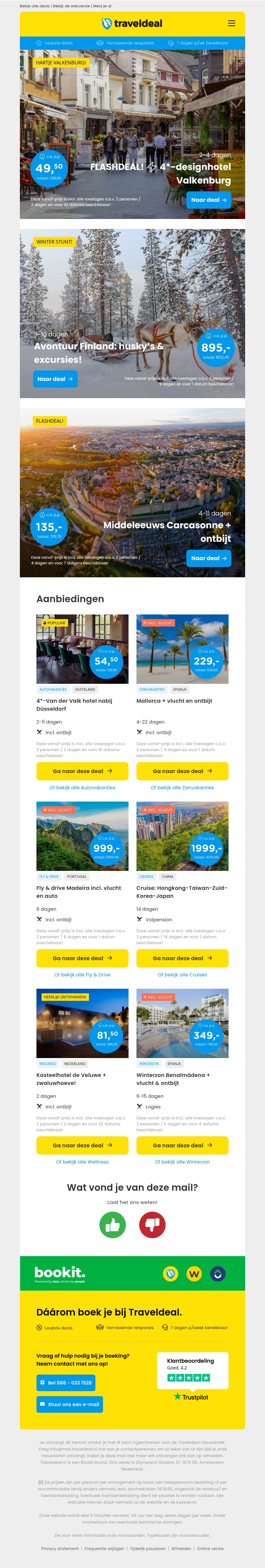Open 'Naar deal' for Finland husky adventure
This screenshot has width=265, height=1568.
[x=55, y=379]
